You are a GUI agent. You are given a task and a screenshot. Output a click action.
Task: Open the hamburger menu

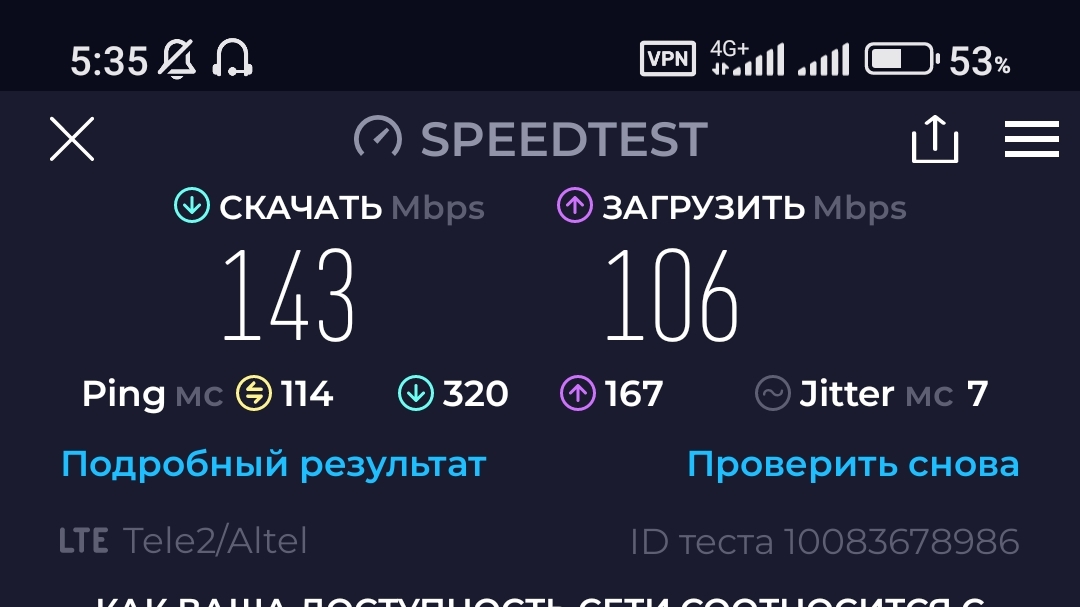click(1031, 139)
